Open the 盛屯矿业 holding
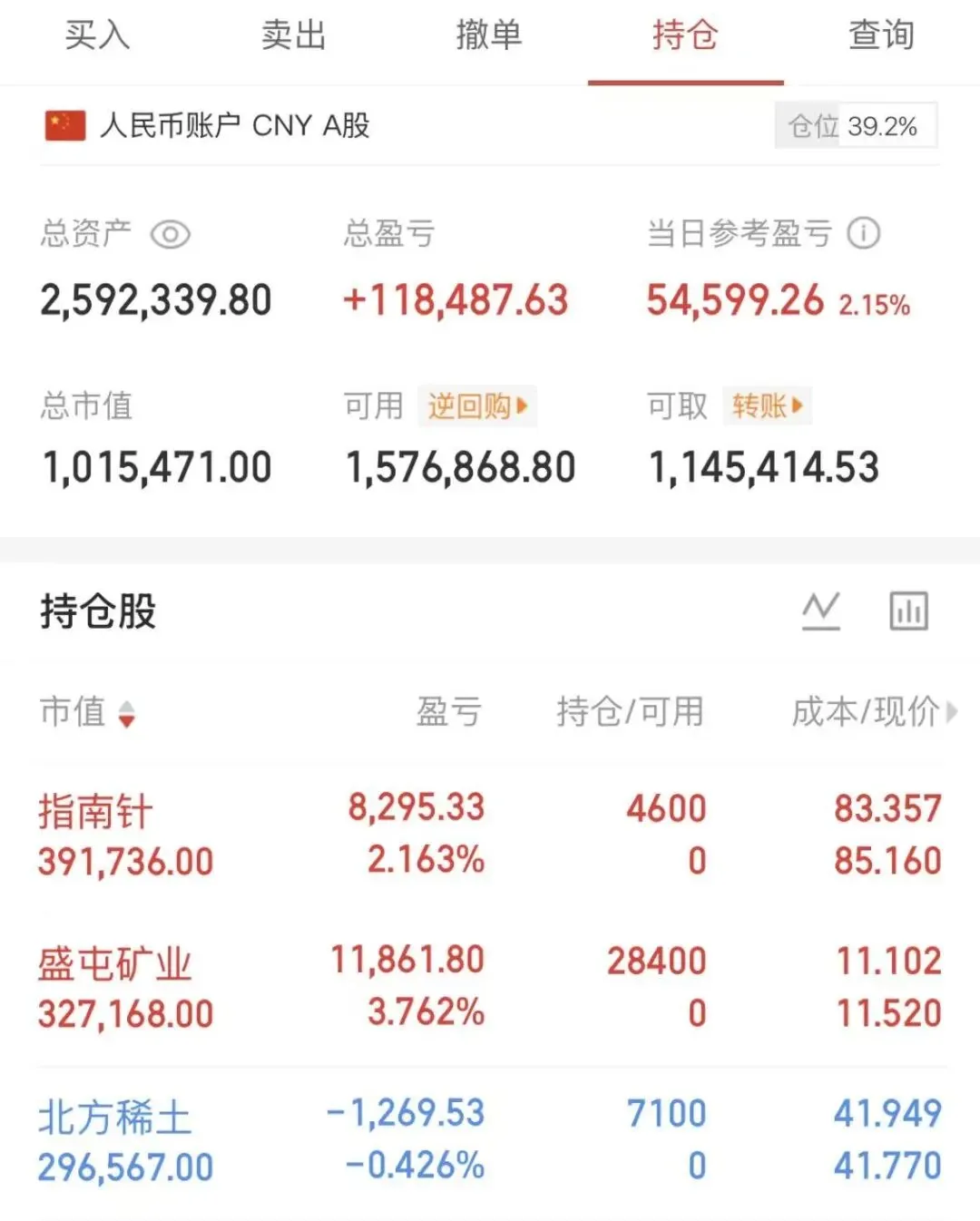The image size is (980, 1221). (x=490, y=988)
